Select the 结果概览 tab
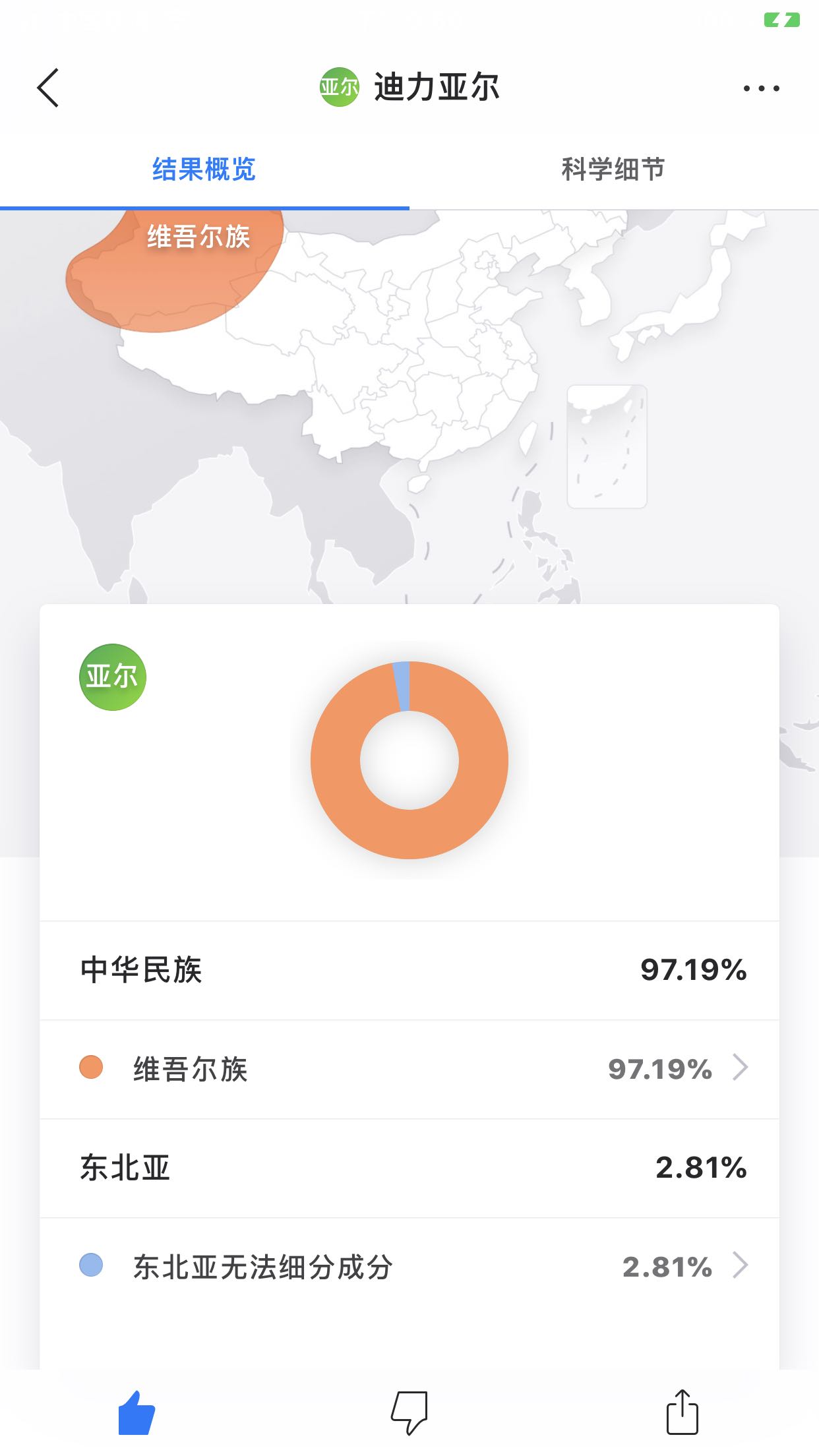Image resolution: width=819 pixels, height=1456 pixels. 204,169
